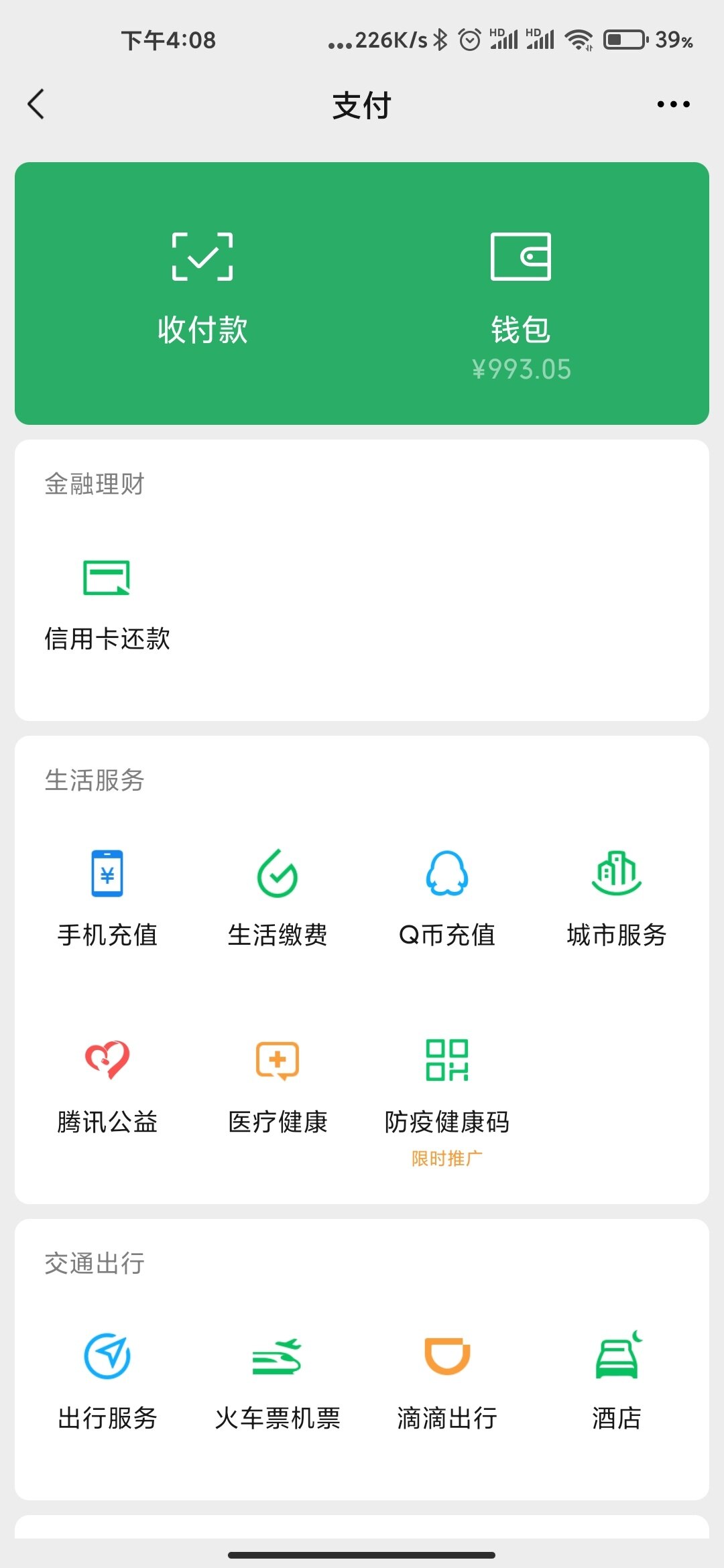This screenshot has width=724, height=1568.
Task: Launch 滴滴出行 ride hailing
Action: [x=447, y=1382]
